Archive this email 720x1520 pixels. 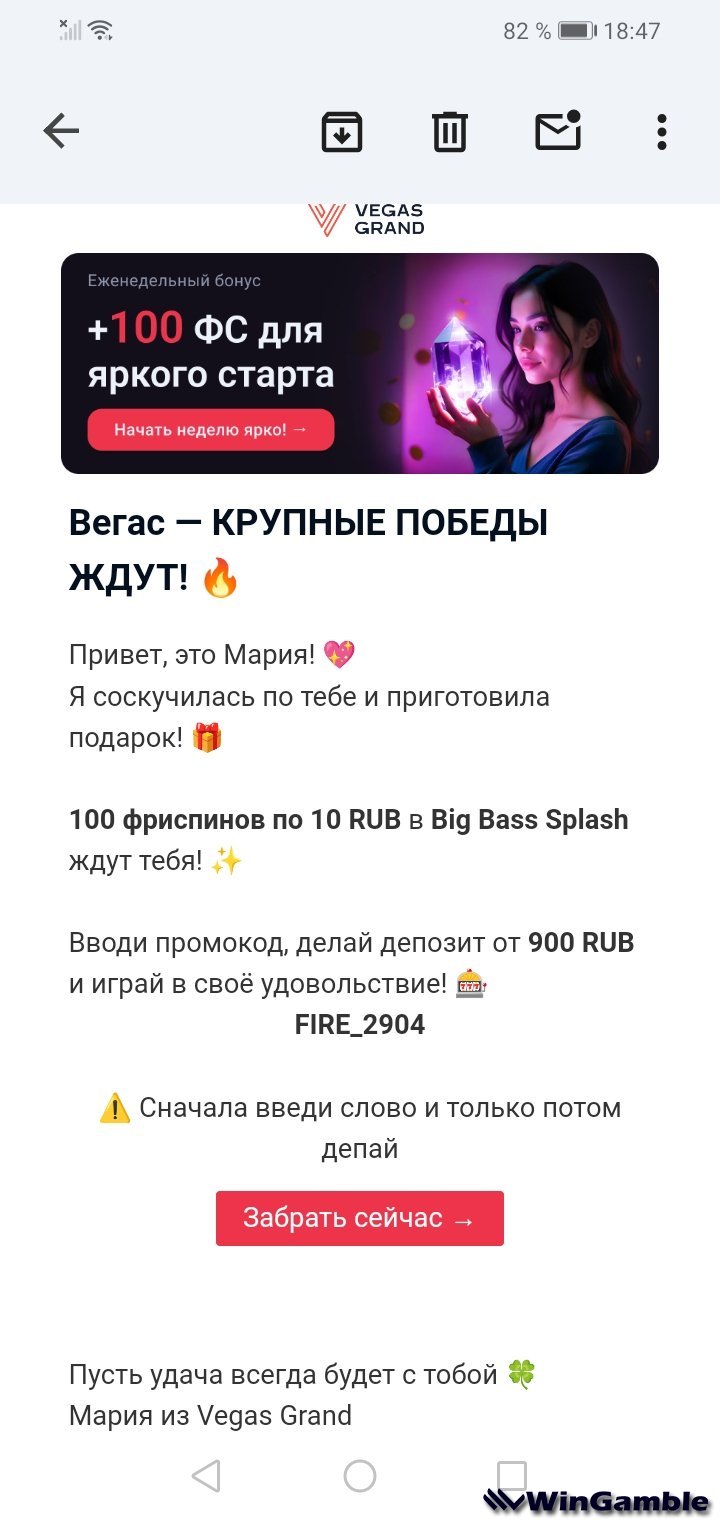coord(342,131)
